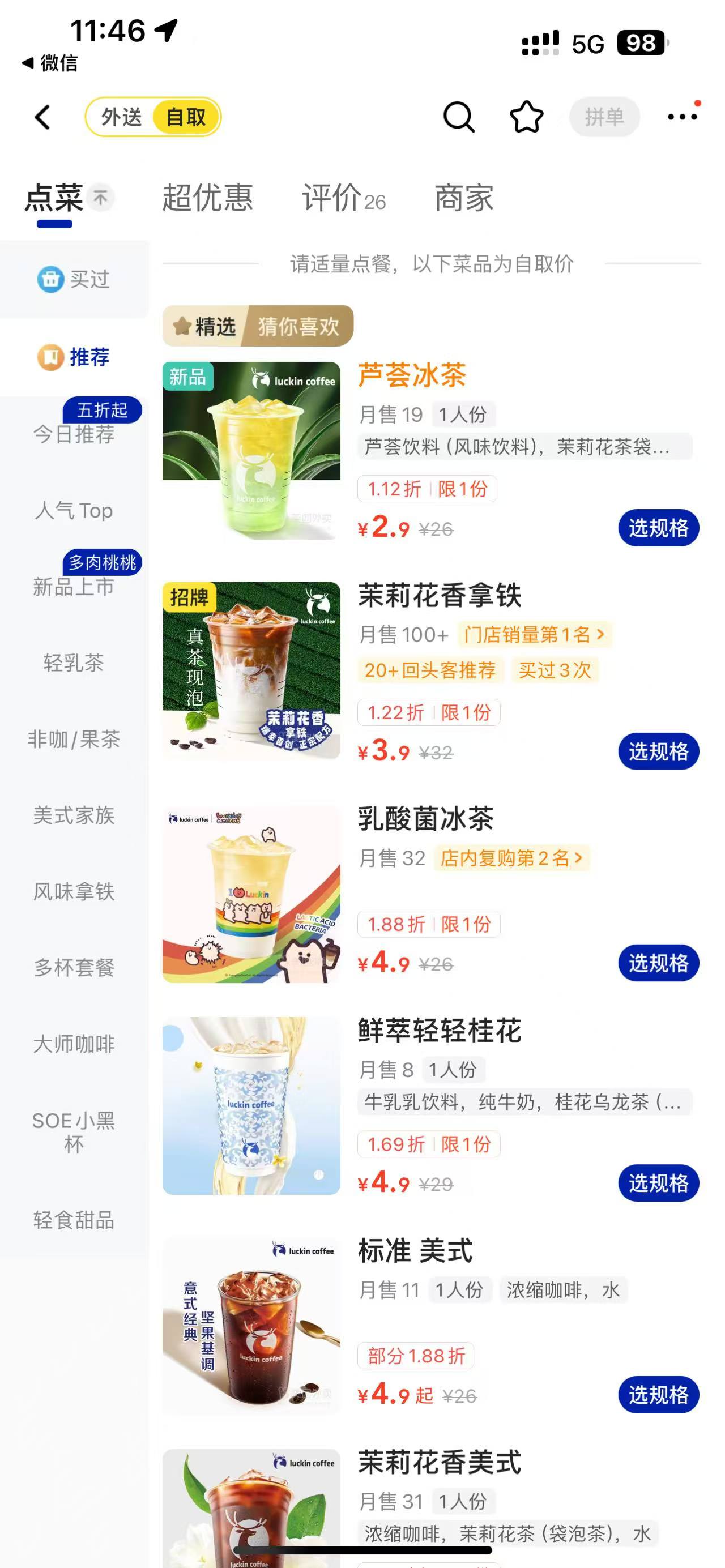725x1568 pixels.
Task: Switch to the 超优惠 tab
Action: (207, 198)
